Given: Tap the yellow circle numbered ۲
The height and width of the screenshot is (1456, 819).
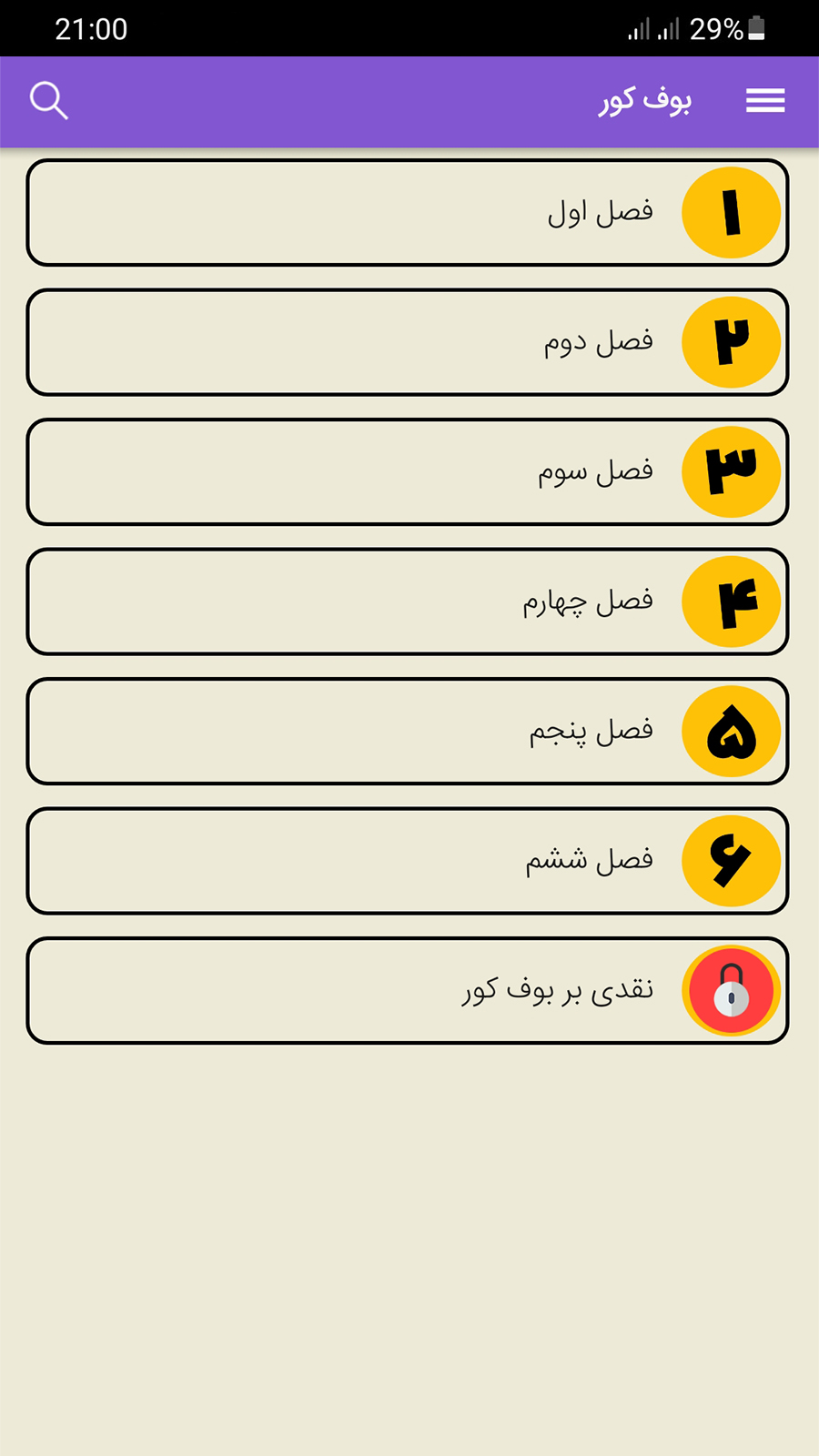Looking at the screenshot, I should click(732, 342).
